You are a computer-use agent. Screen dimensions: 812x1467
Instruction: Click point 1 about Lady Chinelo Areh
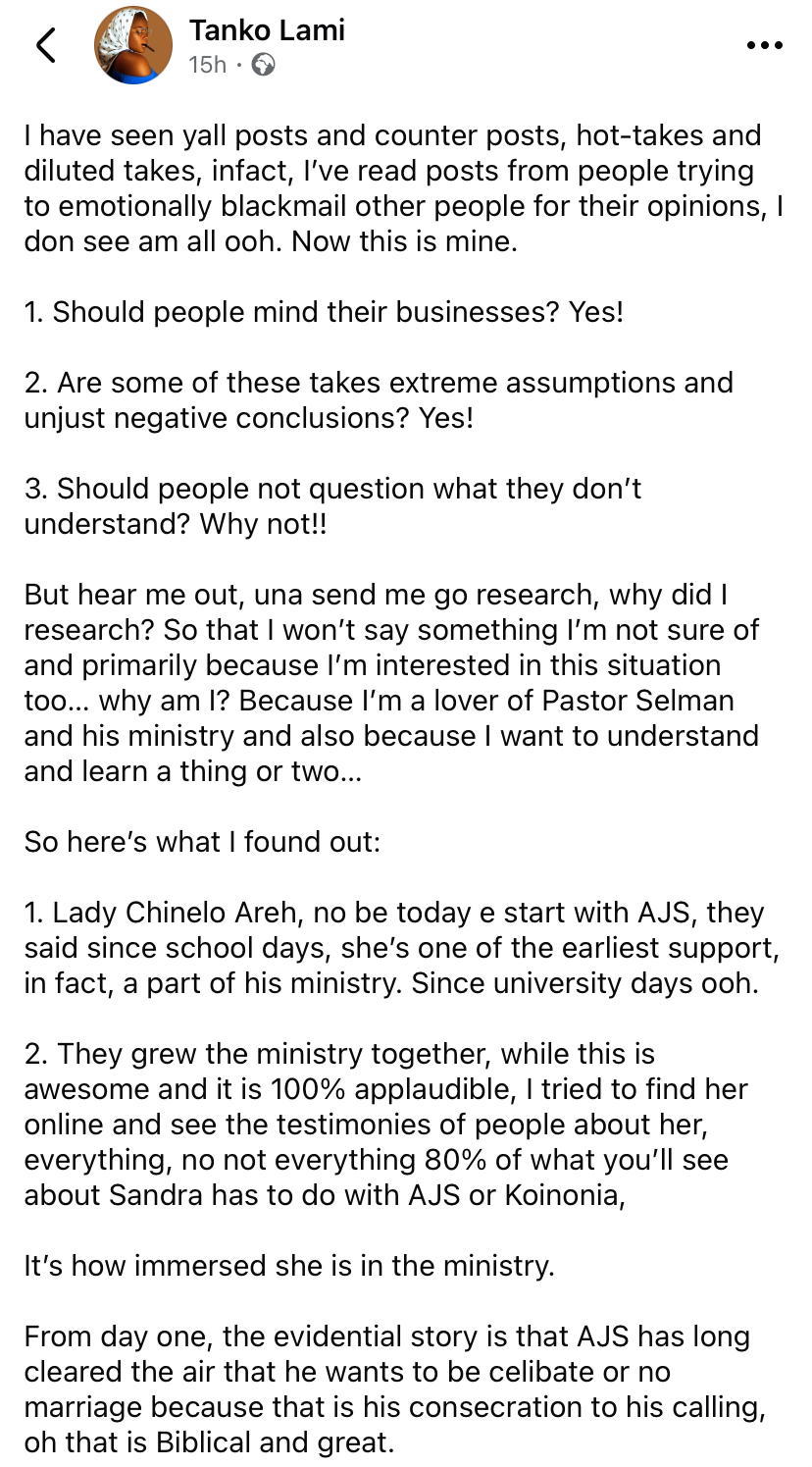[392, 947]
